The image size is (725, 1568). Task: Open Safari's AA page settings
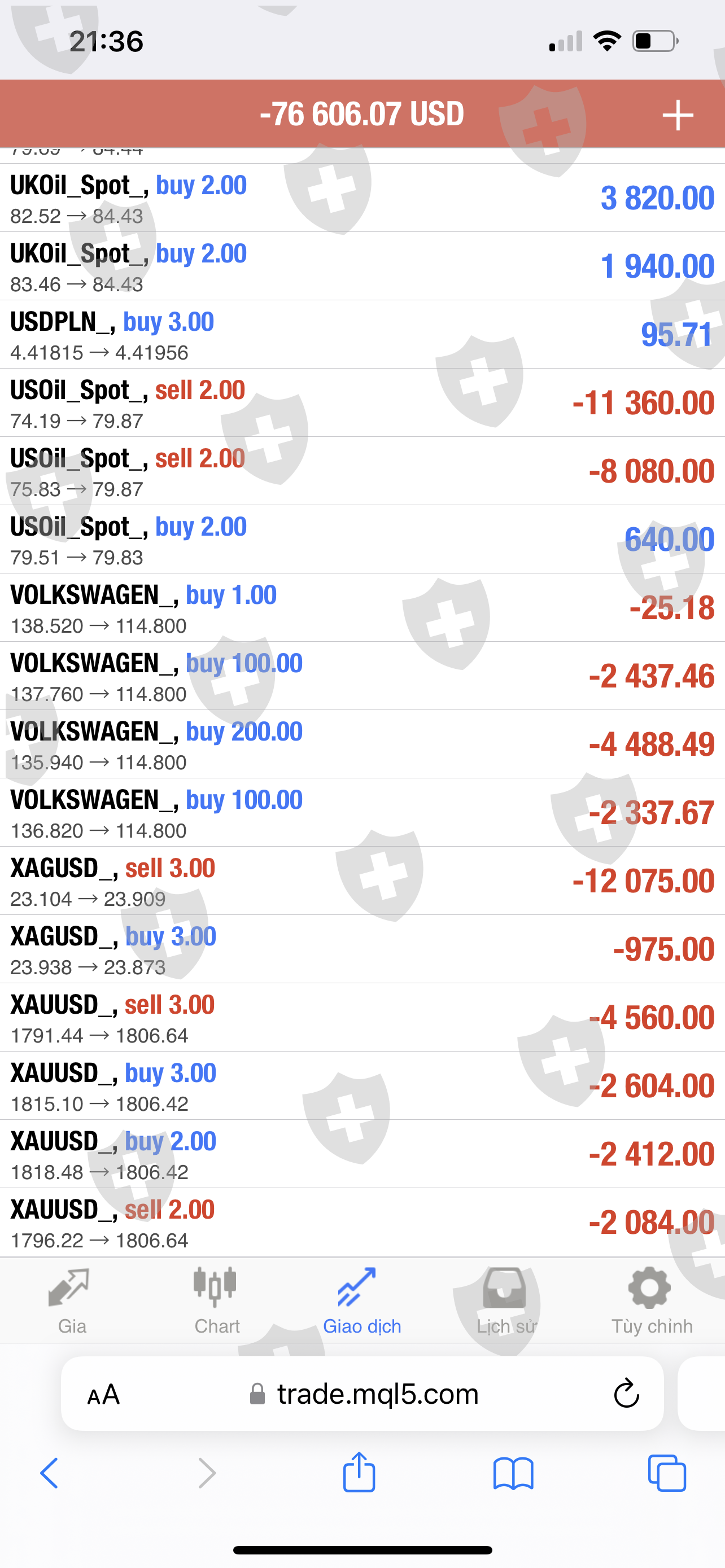point(103,1394)
